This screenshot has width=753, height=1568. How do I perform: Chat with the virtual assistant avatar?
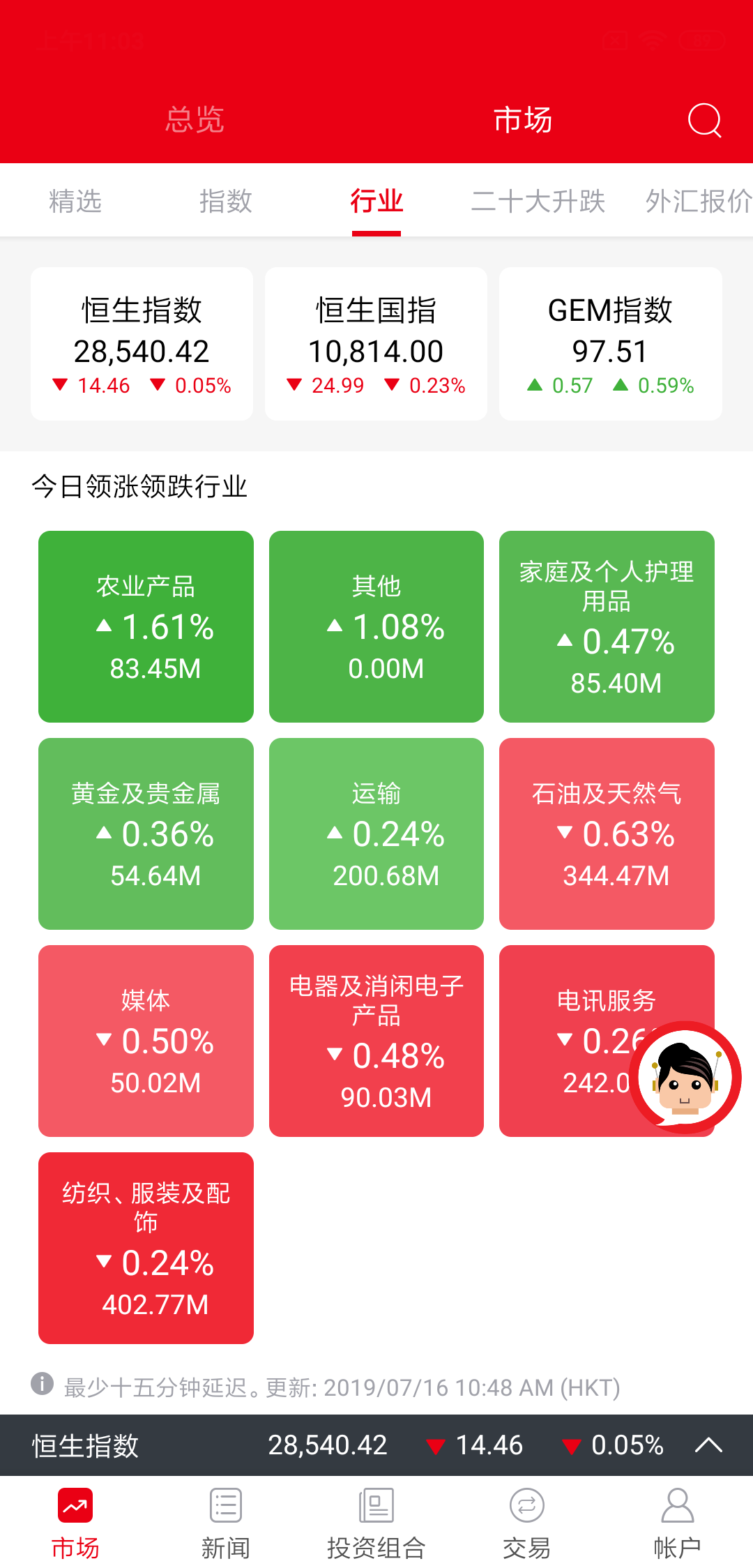(685, 1076)
